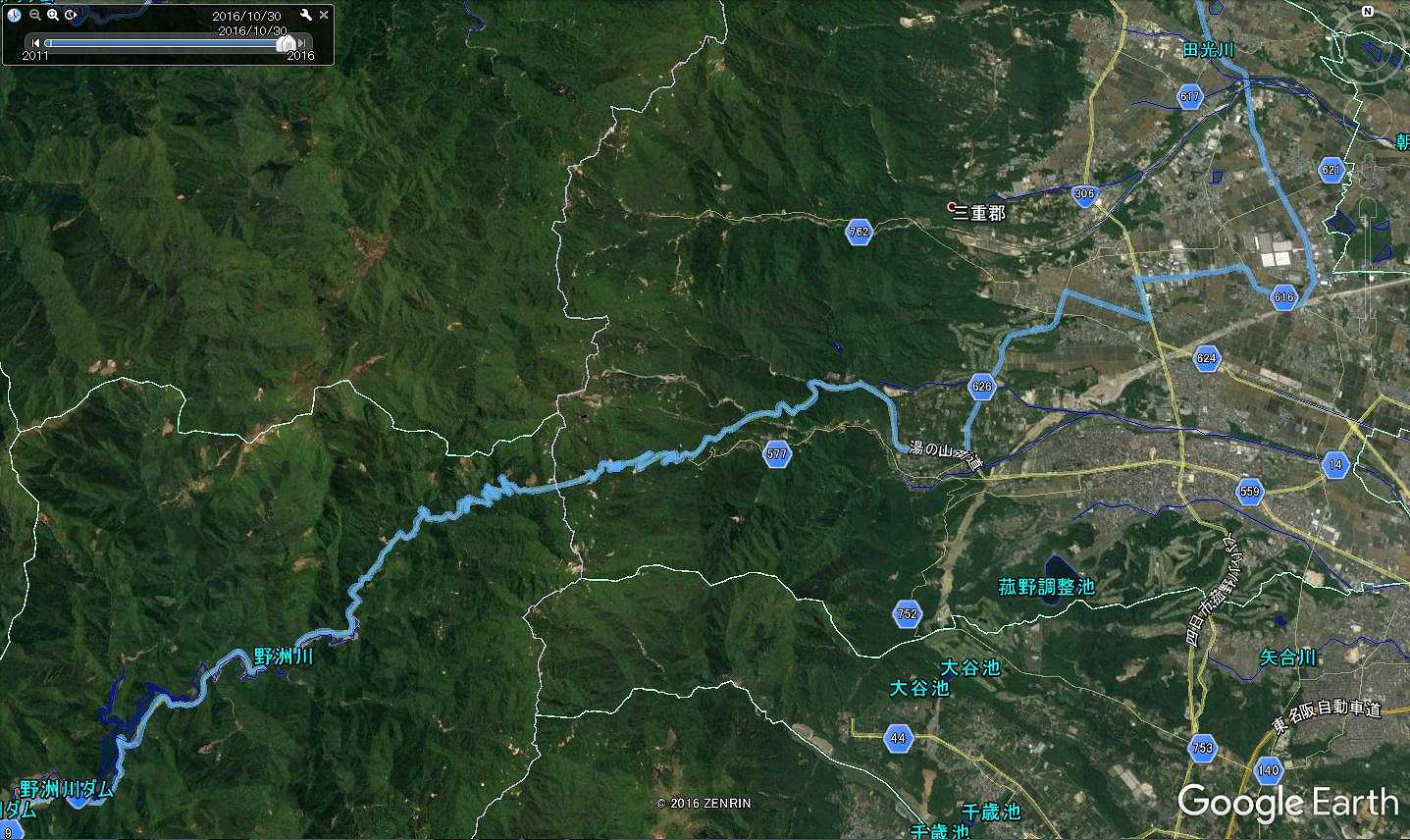Image resolution: width=1410 pixels, height=840 pixels.
Task: Open time slider options wrench
Action: (306, 15)
